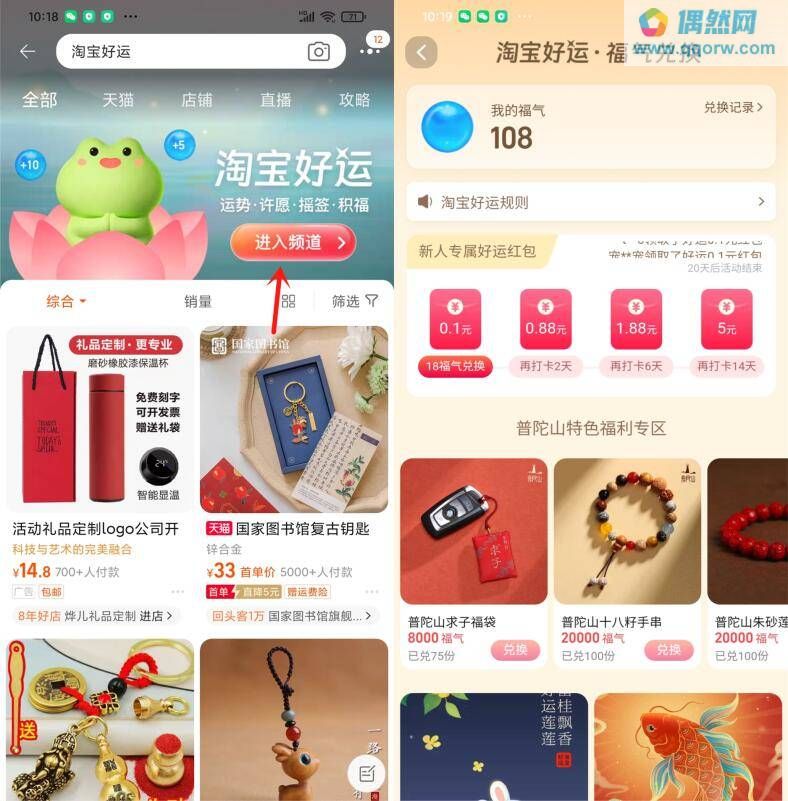Viewport: 788px width, 801px height.
Task: Tap 兑换 for 普陀山求子福袋
Action: (x=515, y=650)
